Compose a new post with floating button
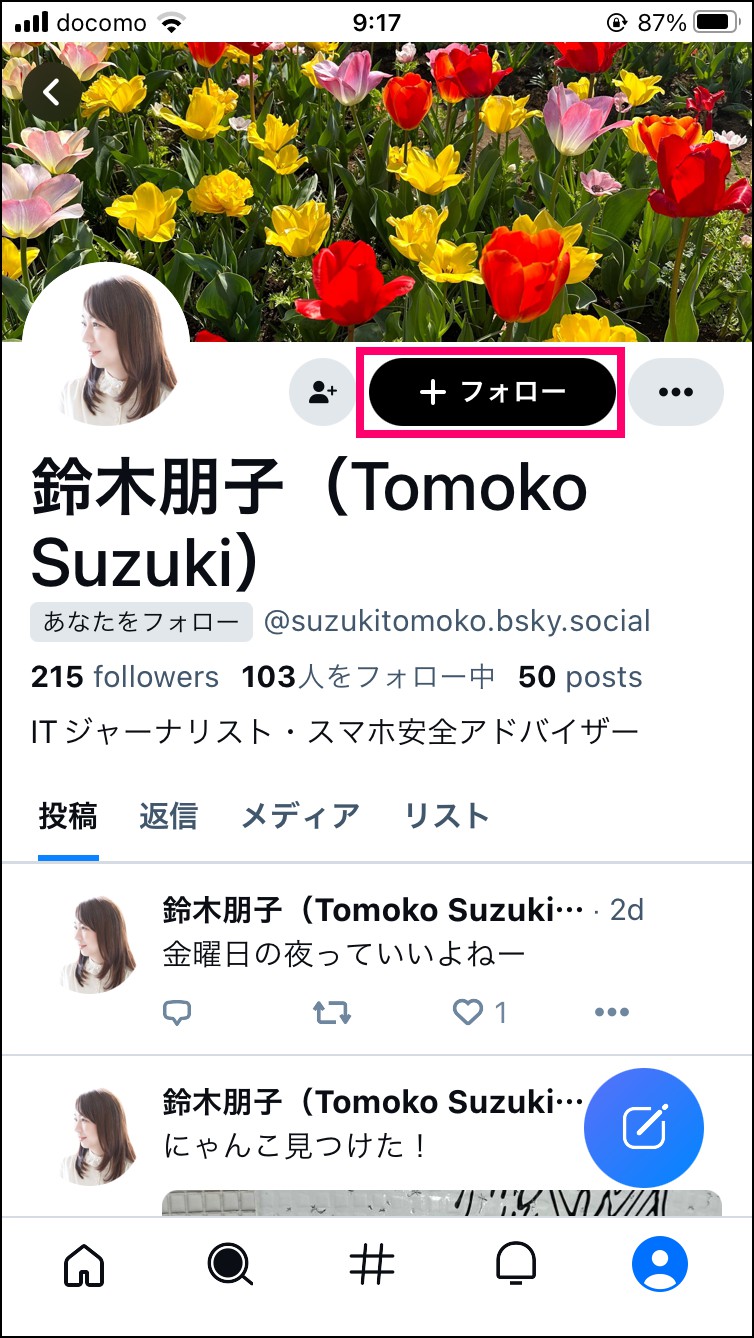The height and width of the screenshot is (1338, 754). click(644, 1128)
